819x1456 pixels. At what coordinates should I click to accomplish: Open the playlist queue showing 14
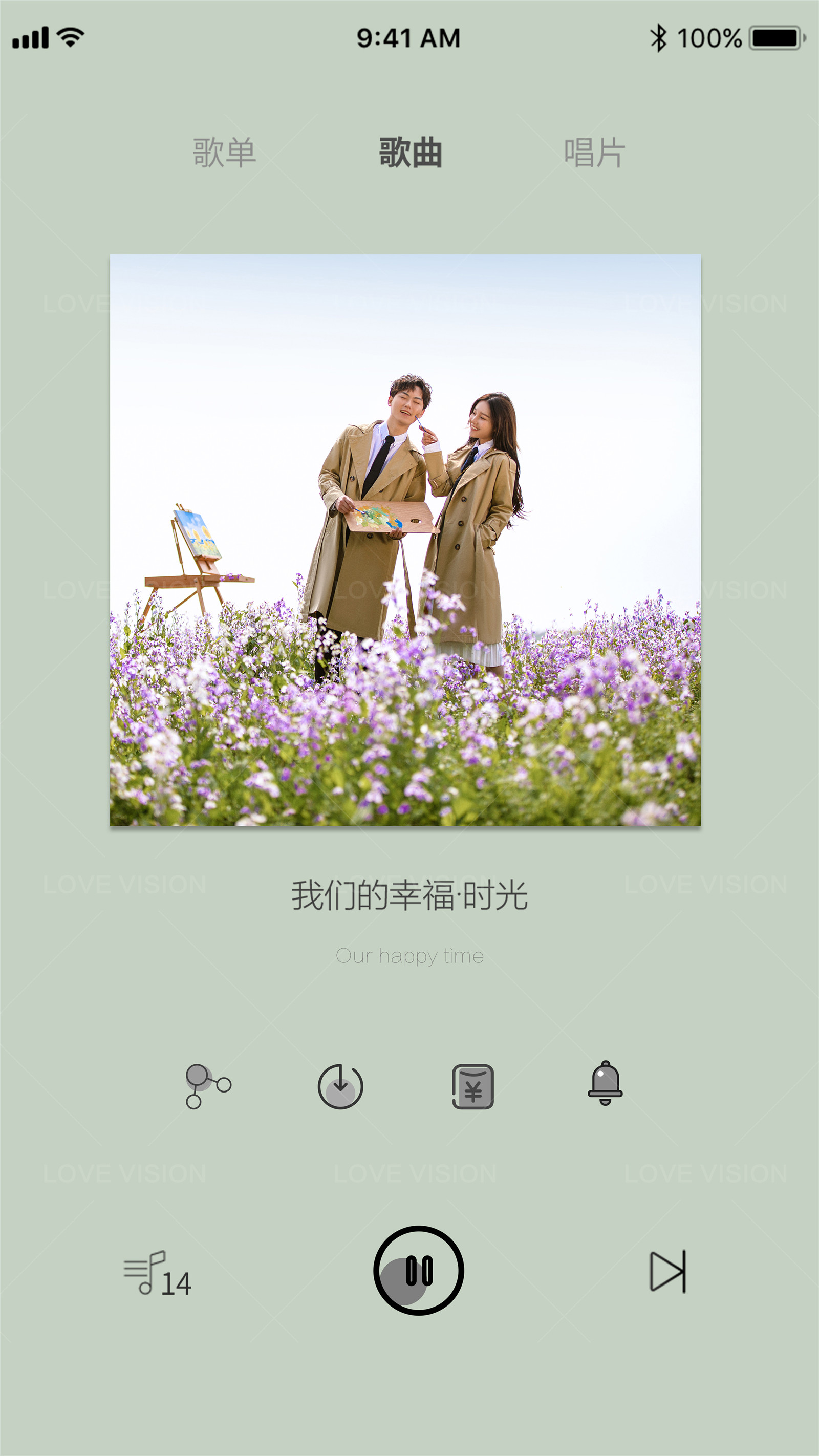pyautogui.click(x=158, y=1272)
